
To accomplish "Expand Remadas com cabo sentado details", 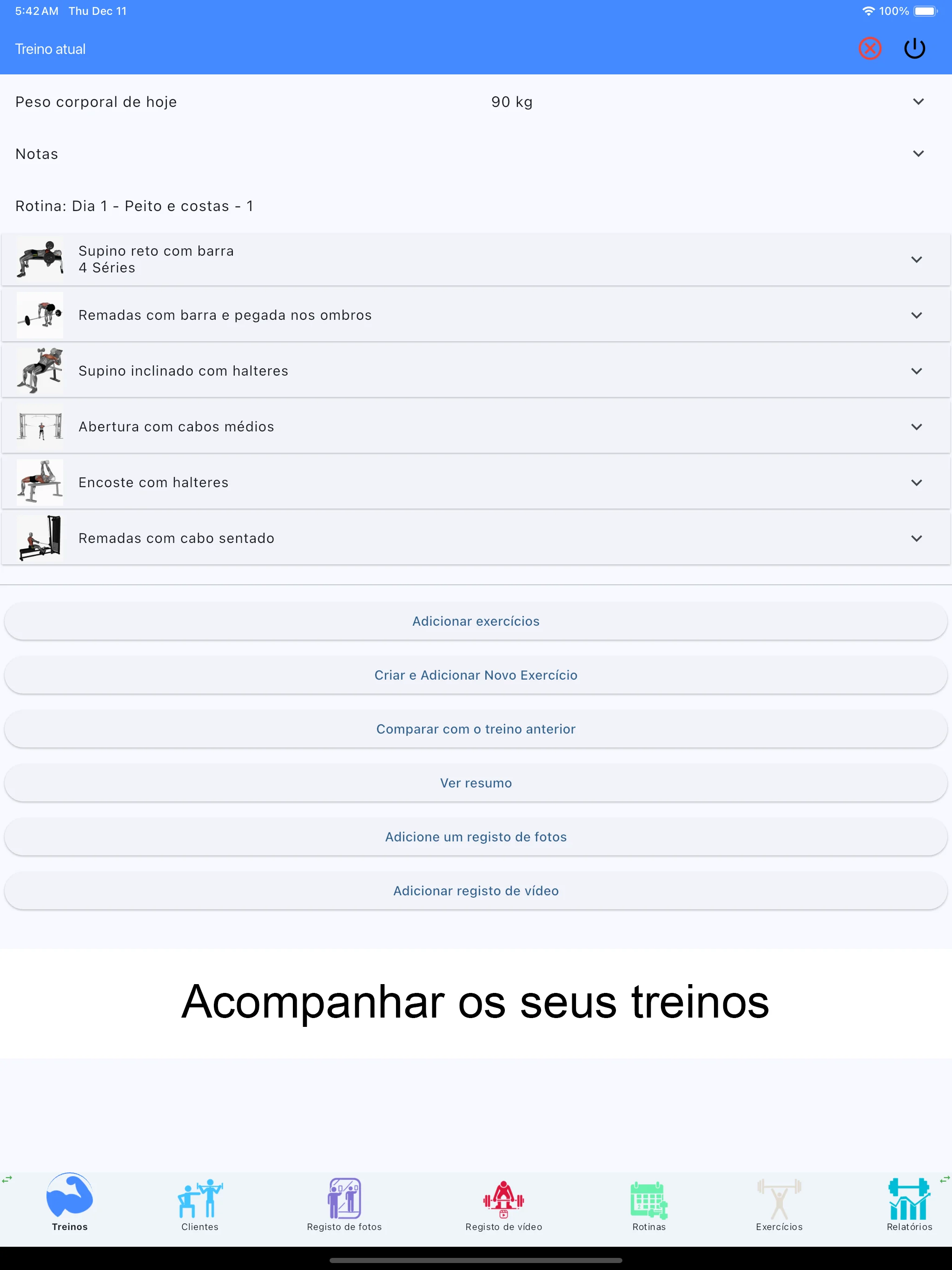I will click(917, 538).
